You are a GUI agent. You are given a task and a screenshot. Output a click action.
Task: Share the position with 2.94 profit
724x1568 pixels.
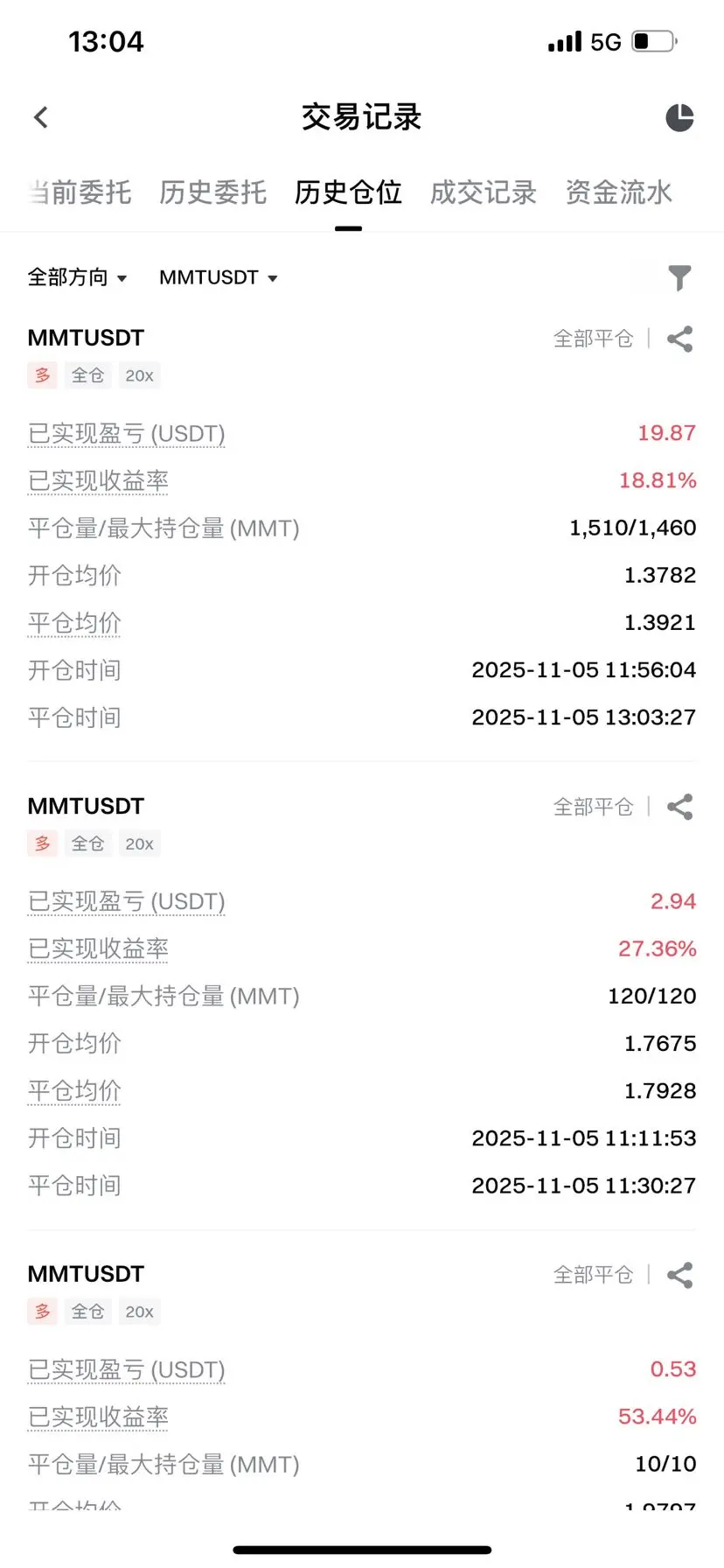tap(679, 807)
